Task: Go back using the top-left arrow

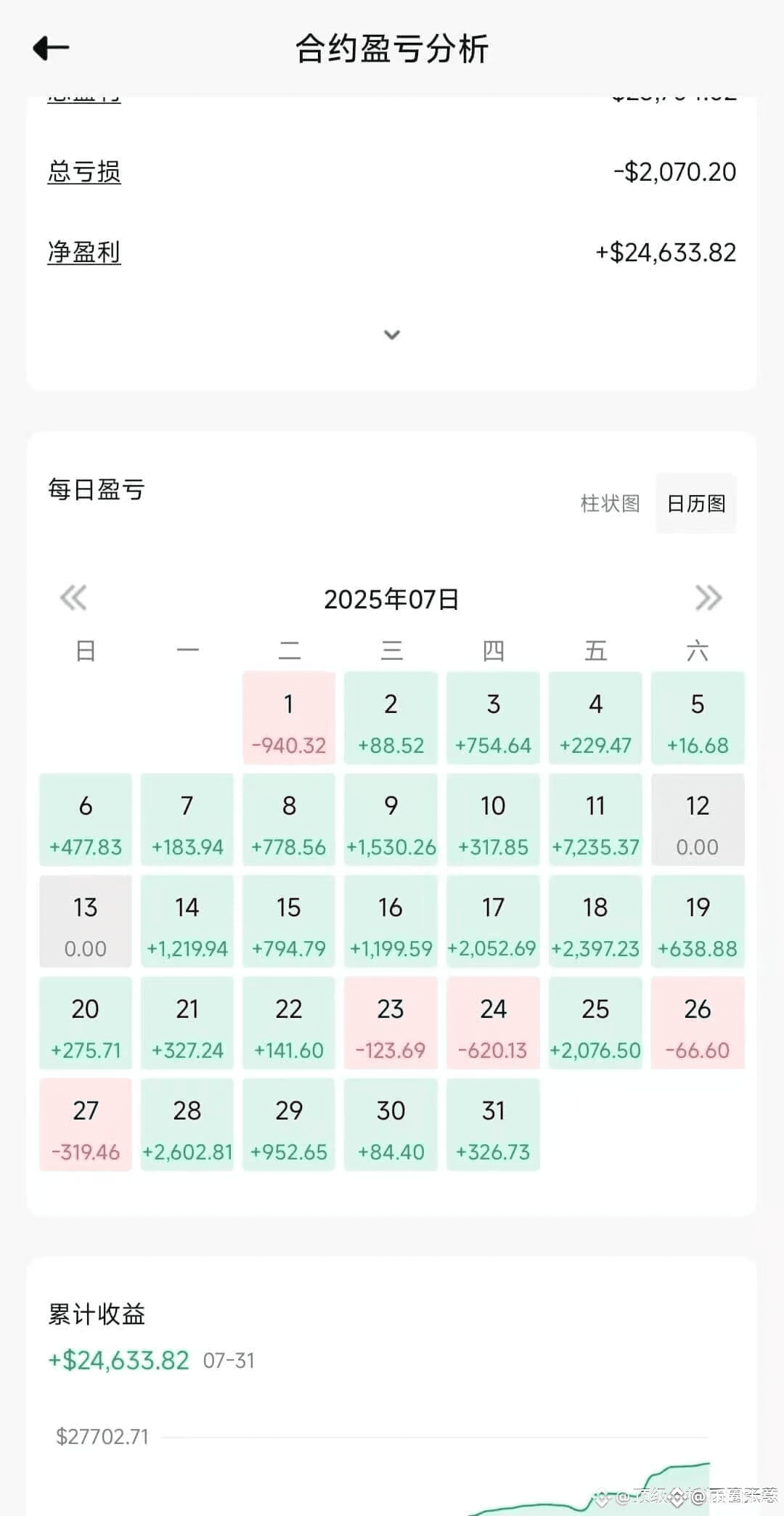Action: (x=51, y=48)
